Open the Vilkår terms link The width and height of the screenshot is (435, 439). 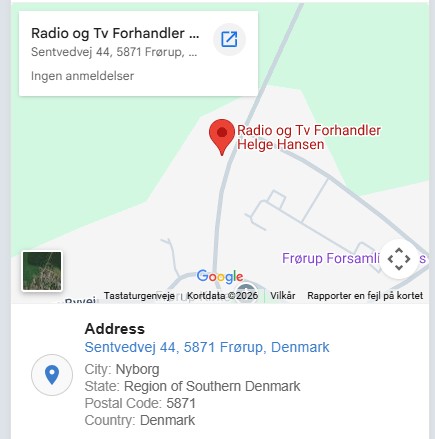coord(283,295)
